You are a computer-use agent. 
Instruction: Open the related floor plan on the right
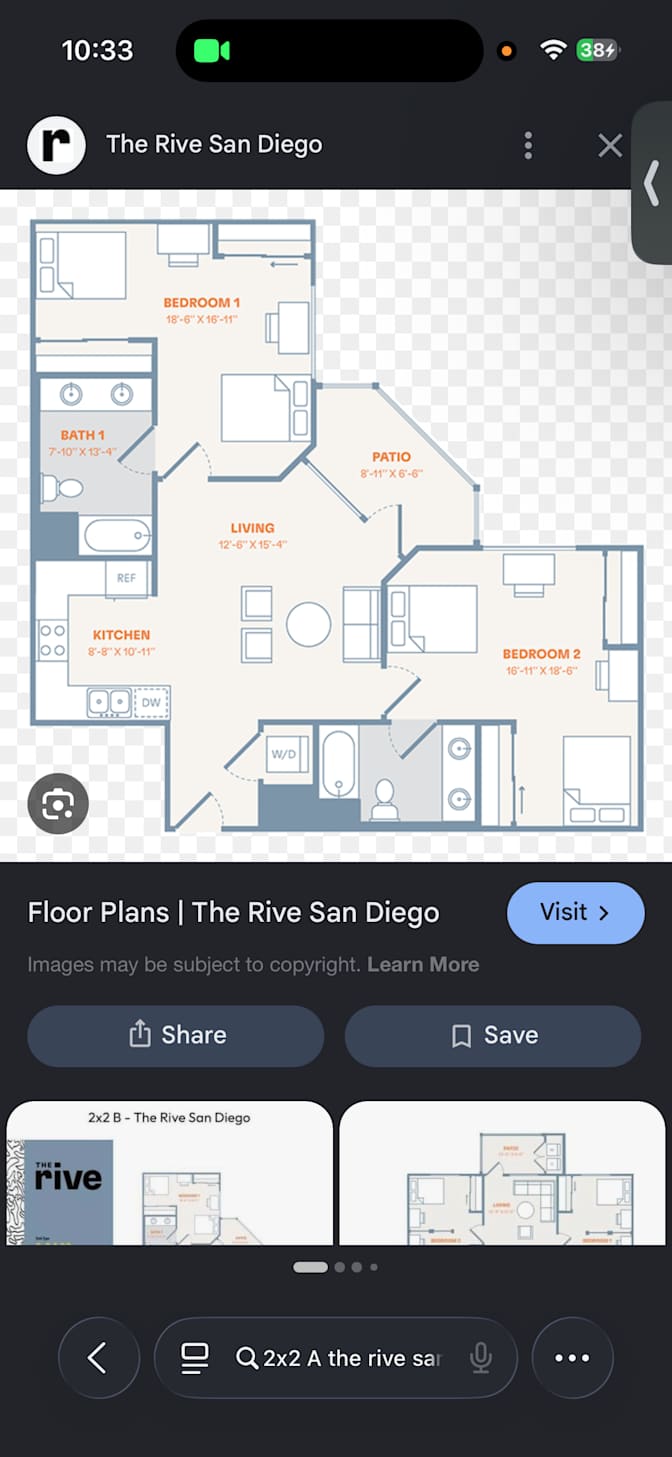[x=502, y=1173]
